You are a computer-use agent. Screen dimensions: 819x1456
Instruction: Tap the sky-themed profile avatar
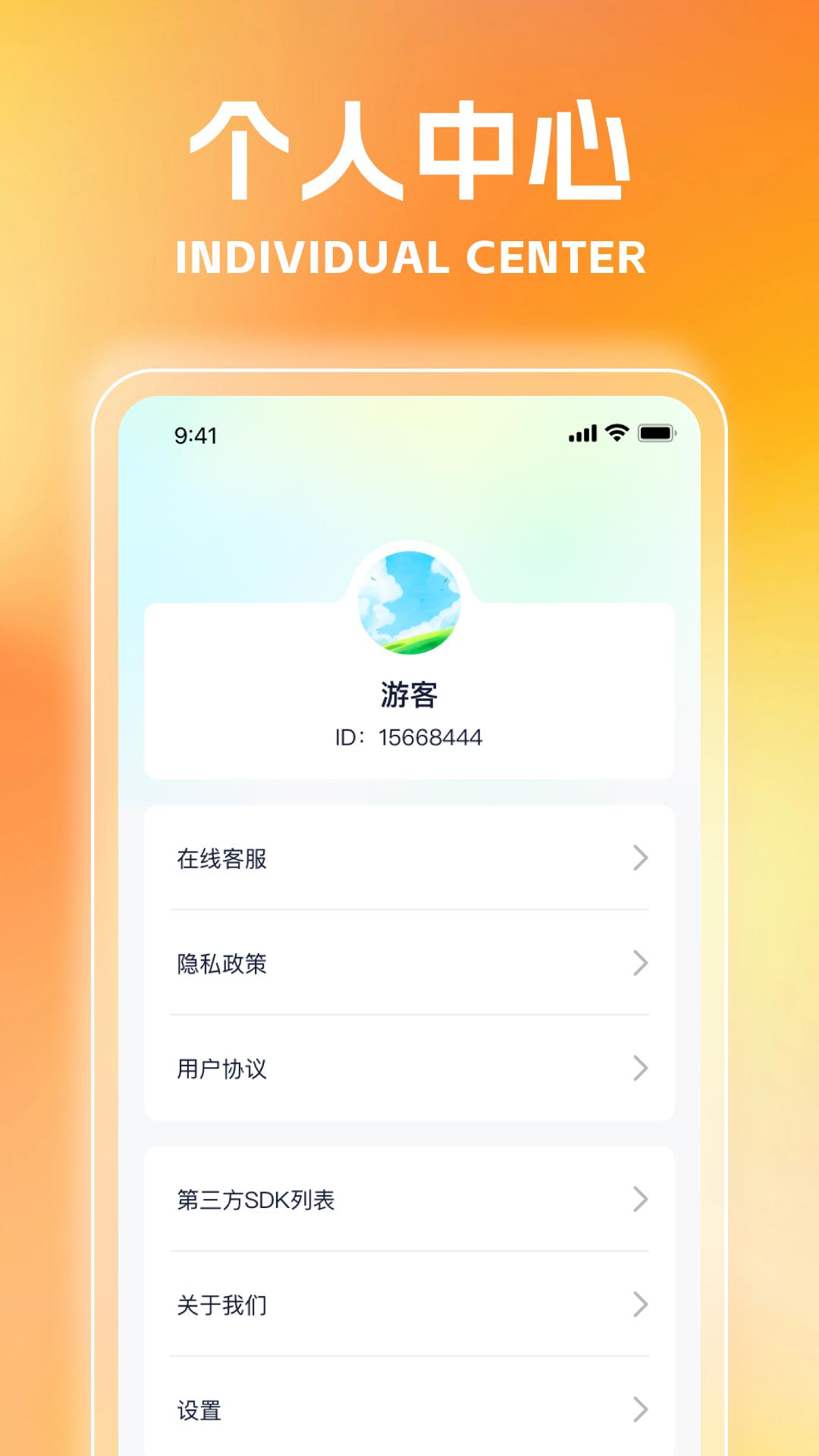coord(409,601)
